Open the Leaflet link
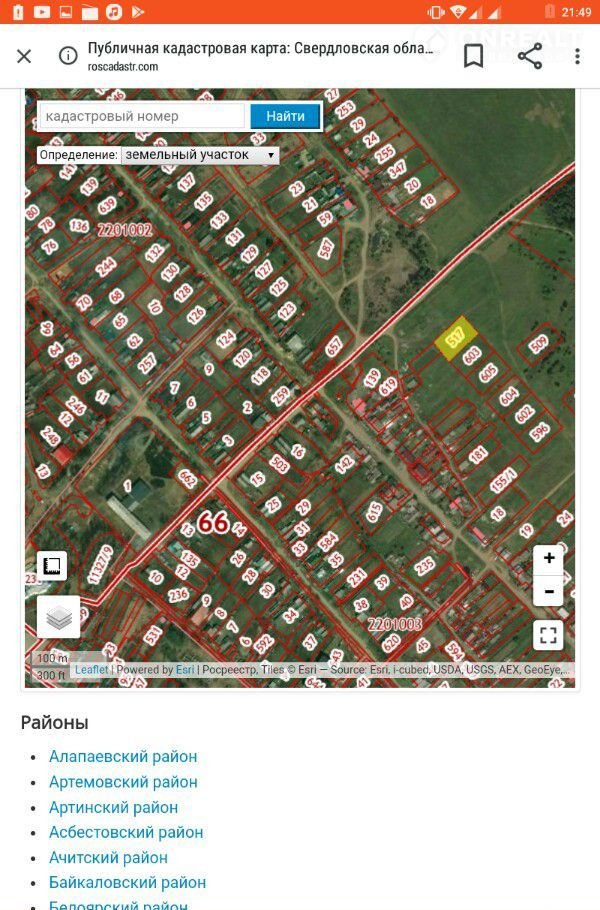This screenshot has height=910, width=600. [x=91, y=670]
